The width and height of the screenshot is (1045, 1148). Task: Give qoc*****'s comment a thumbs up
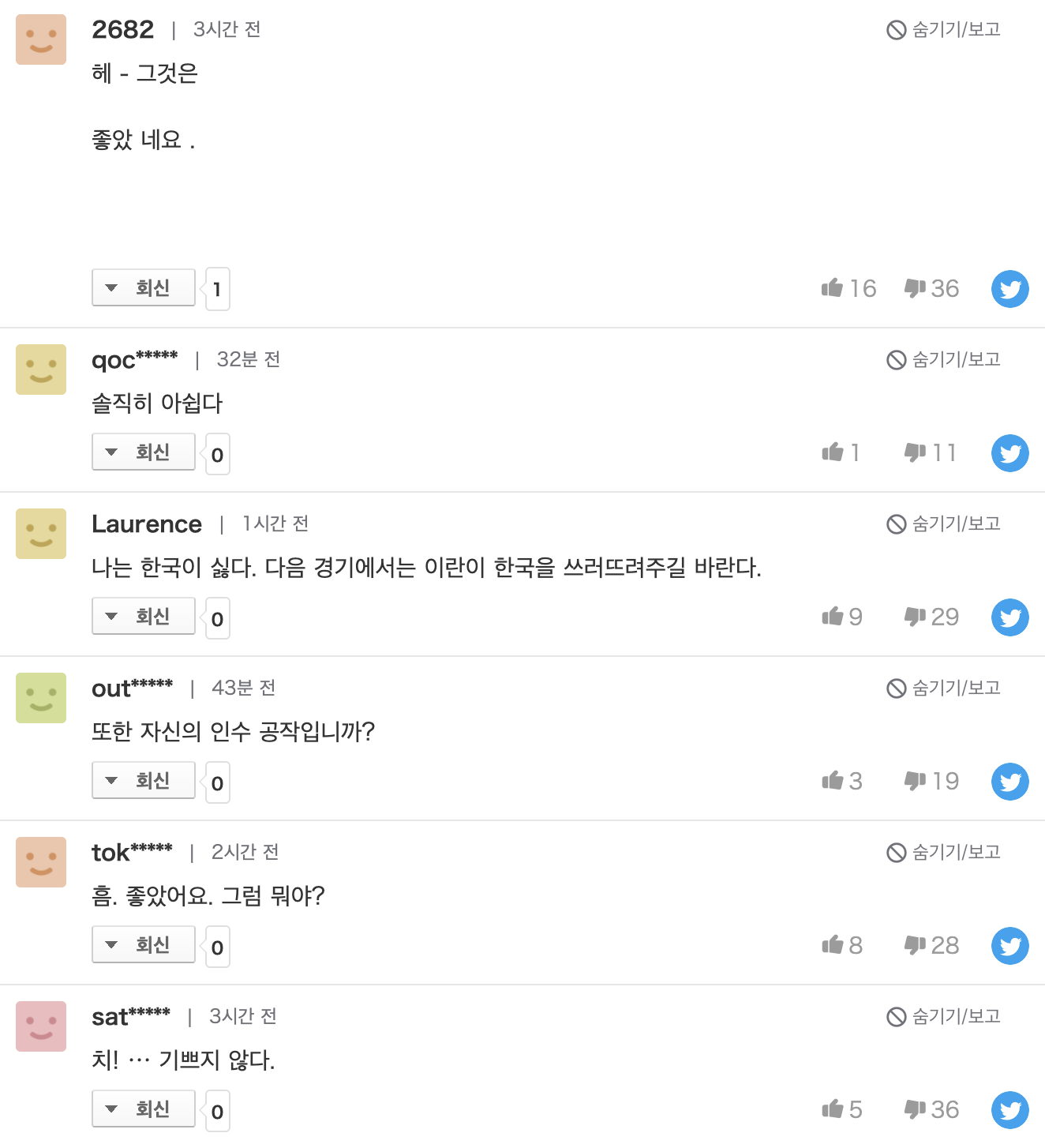pos(833,452)
